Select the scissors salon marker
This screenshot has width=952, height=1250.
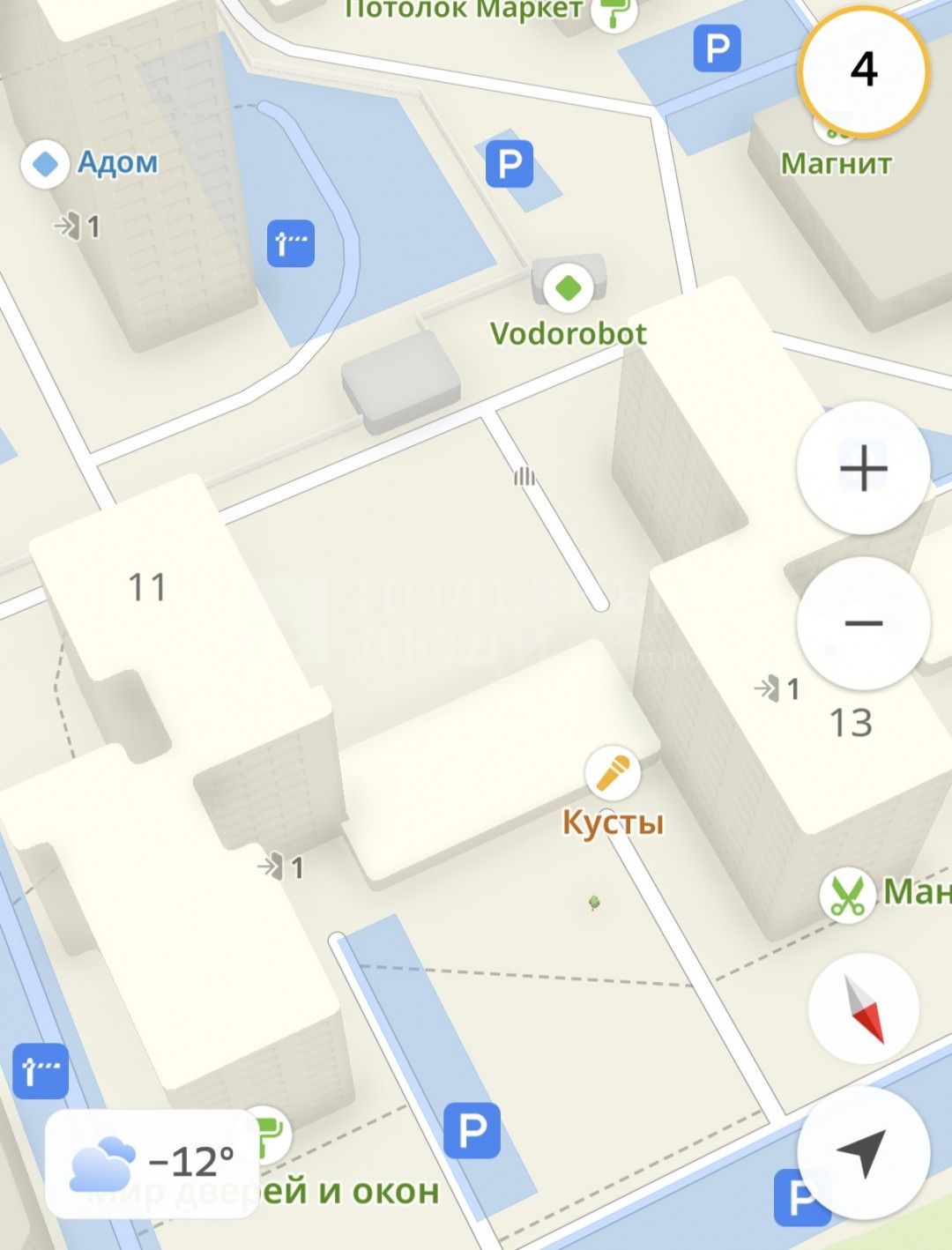[x=847, y=897]
